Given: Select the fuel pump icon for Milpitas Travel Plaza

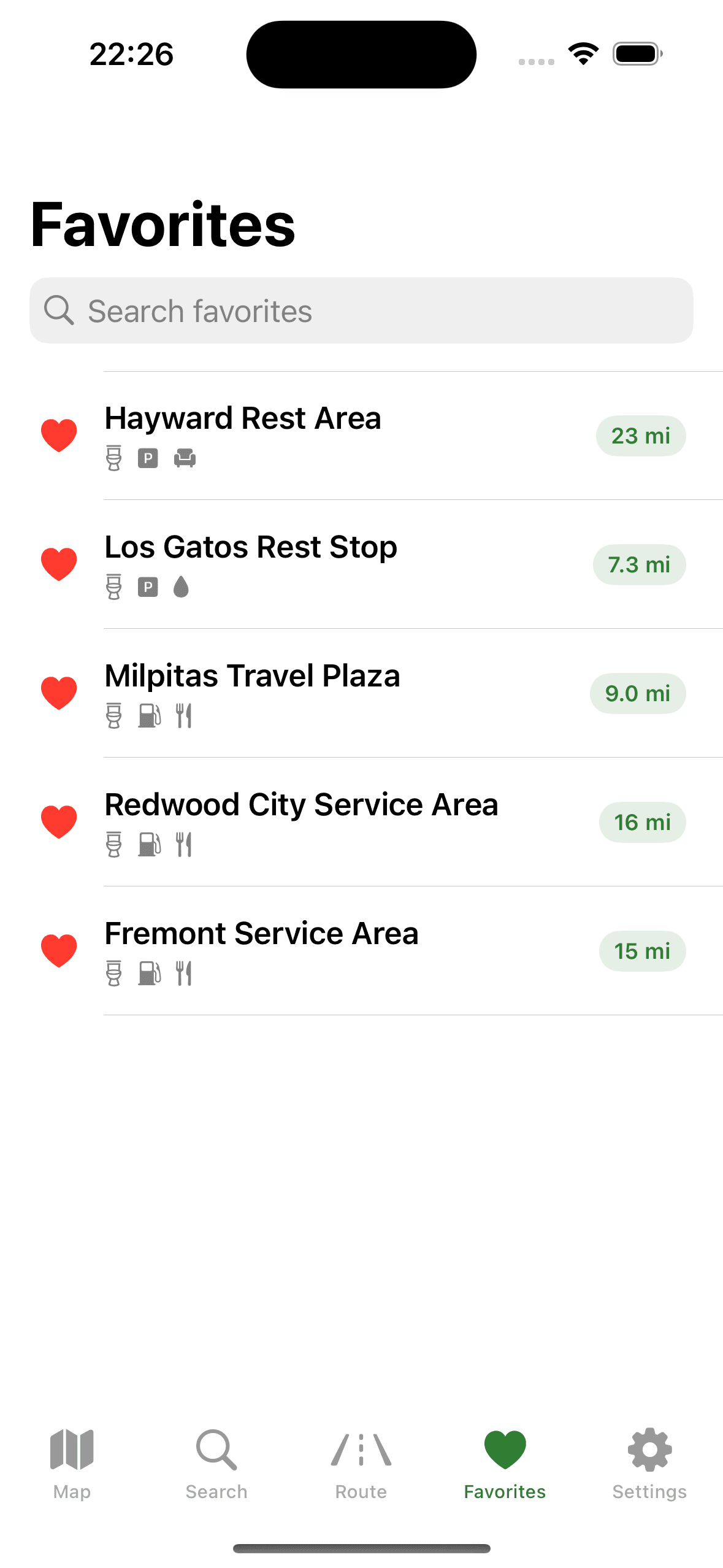Looking at the screenshot, I should tap(148, 717).
